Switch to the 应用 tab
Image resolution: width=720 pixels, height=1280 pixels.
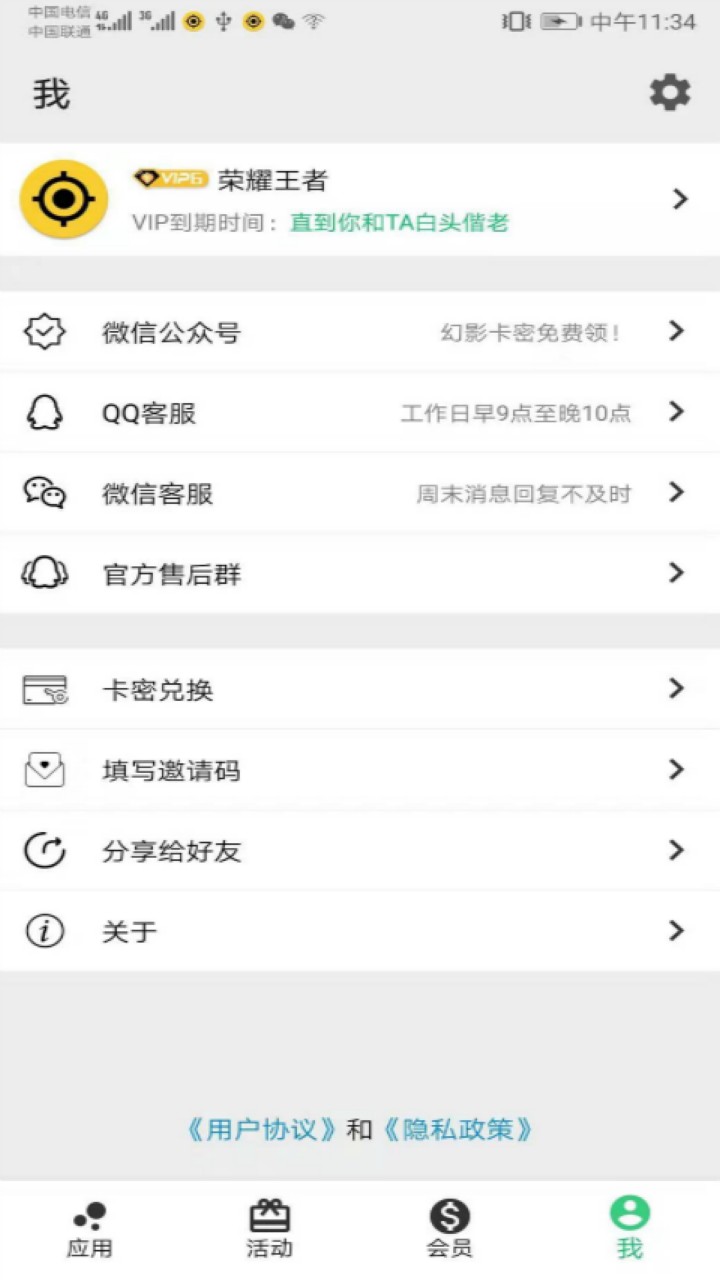(90, 1229)
